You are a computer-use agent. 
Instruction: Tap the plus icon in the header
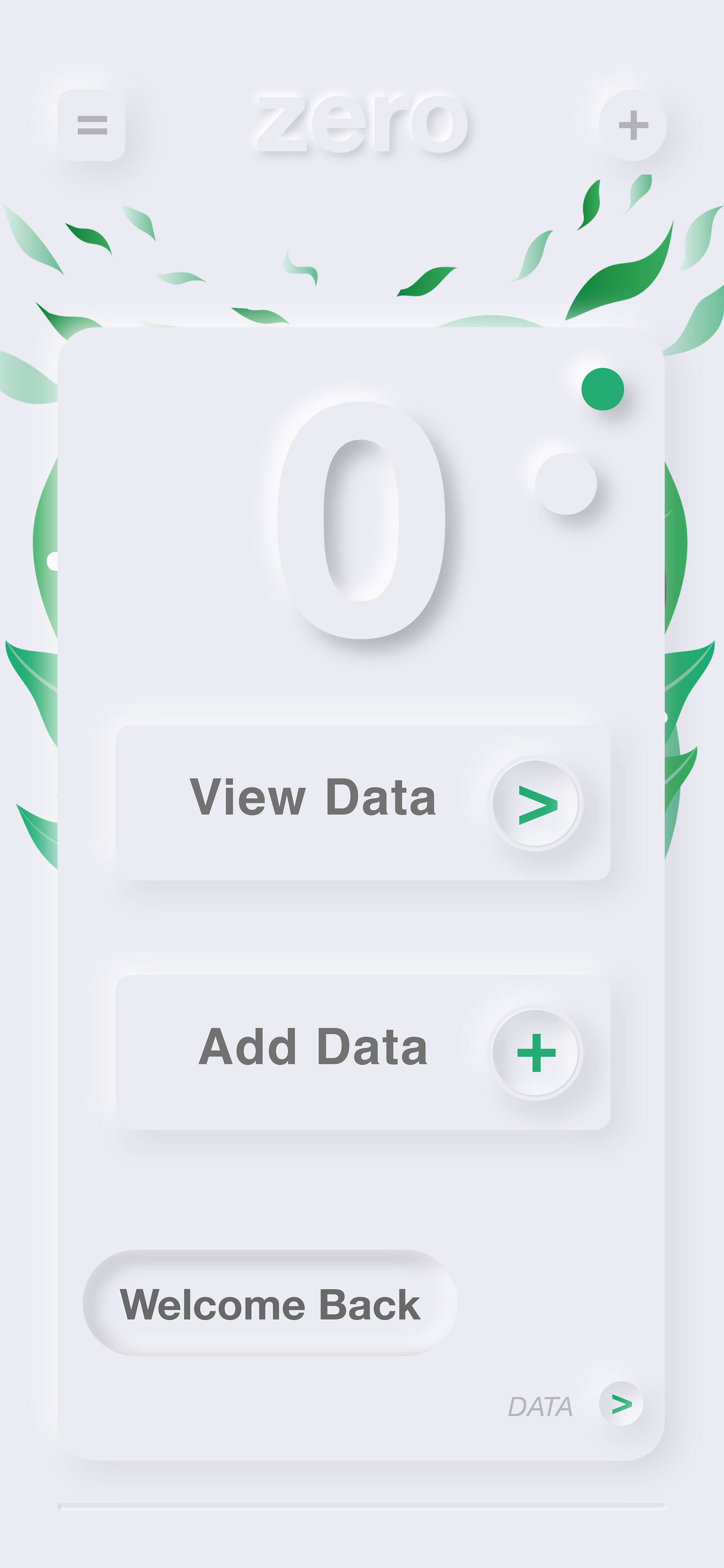tap(633, 125)
